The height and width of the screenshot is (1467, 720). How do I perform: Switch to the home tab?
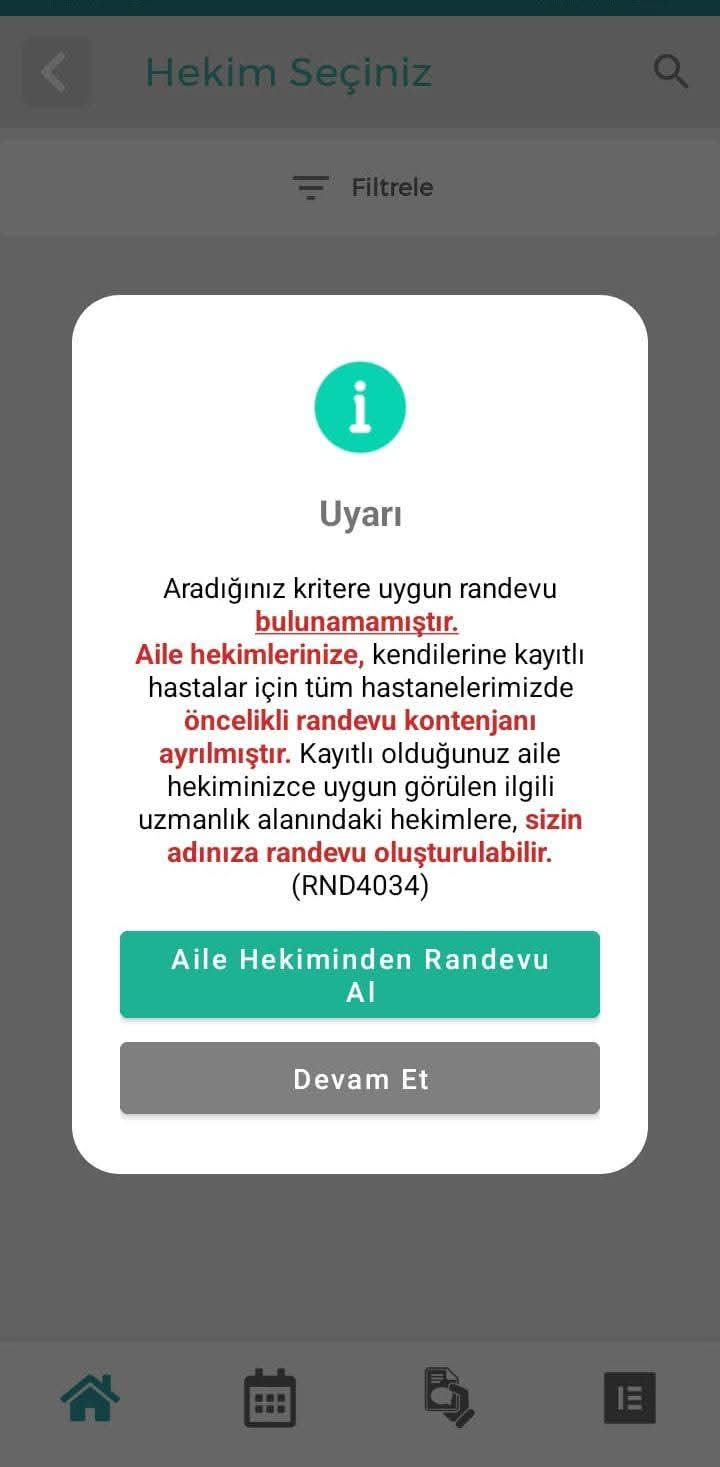[90, 1397]
